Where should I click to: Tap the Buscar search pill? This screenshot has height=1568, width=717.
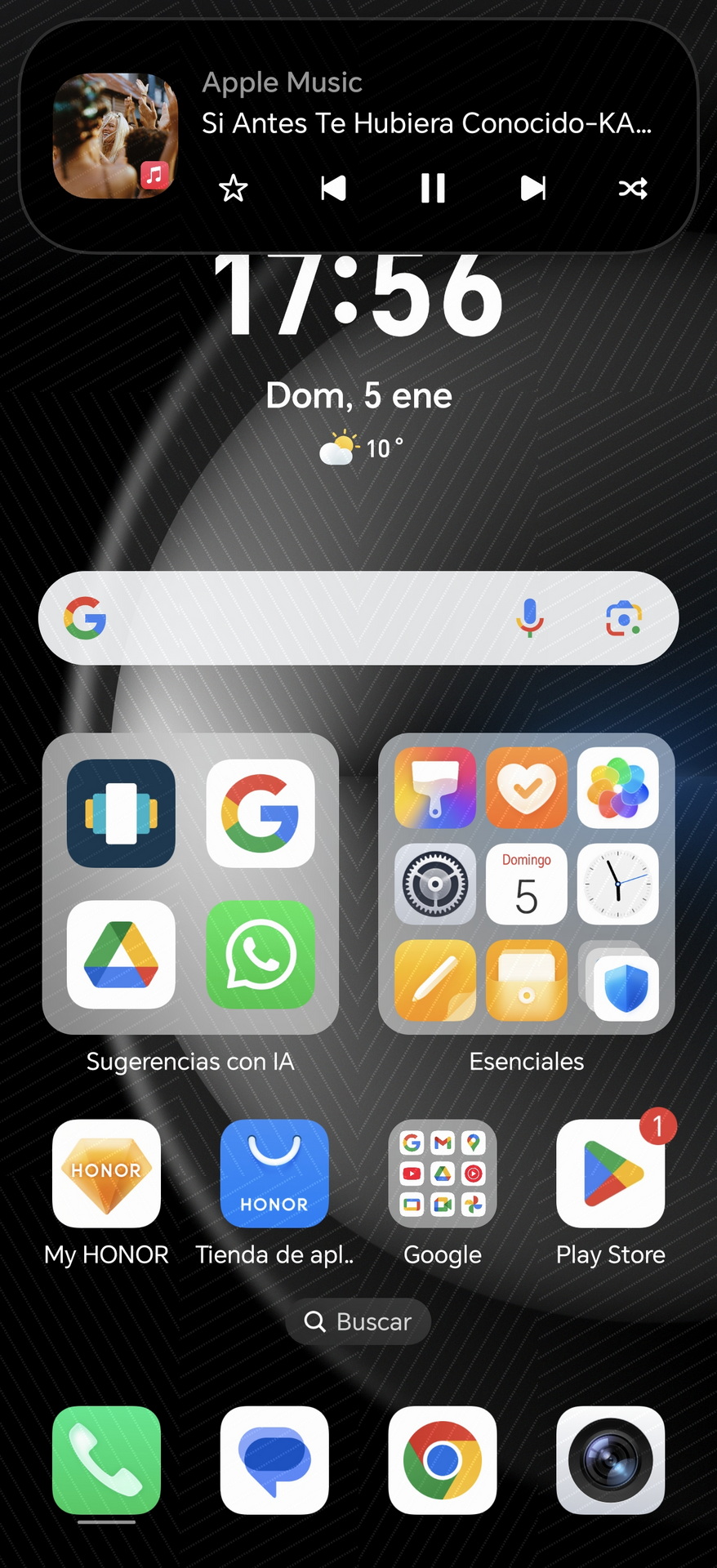point(358,1321)
